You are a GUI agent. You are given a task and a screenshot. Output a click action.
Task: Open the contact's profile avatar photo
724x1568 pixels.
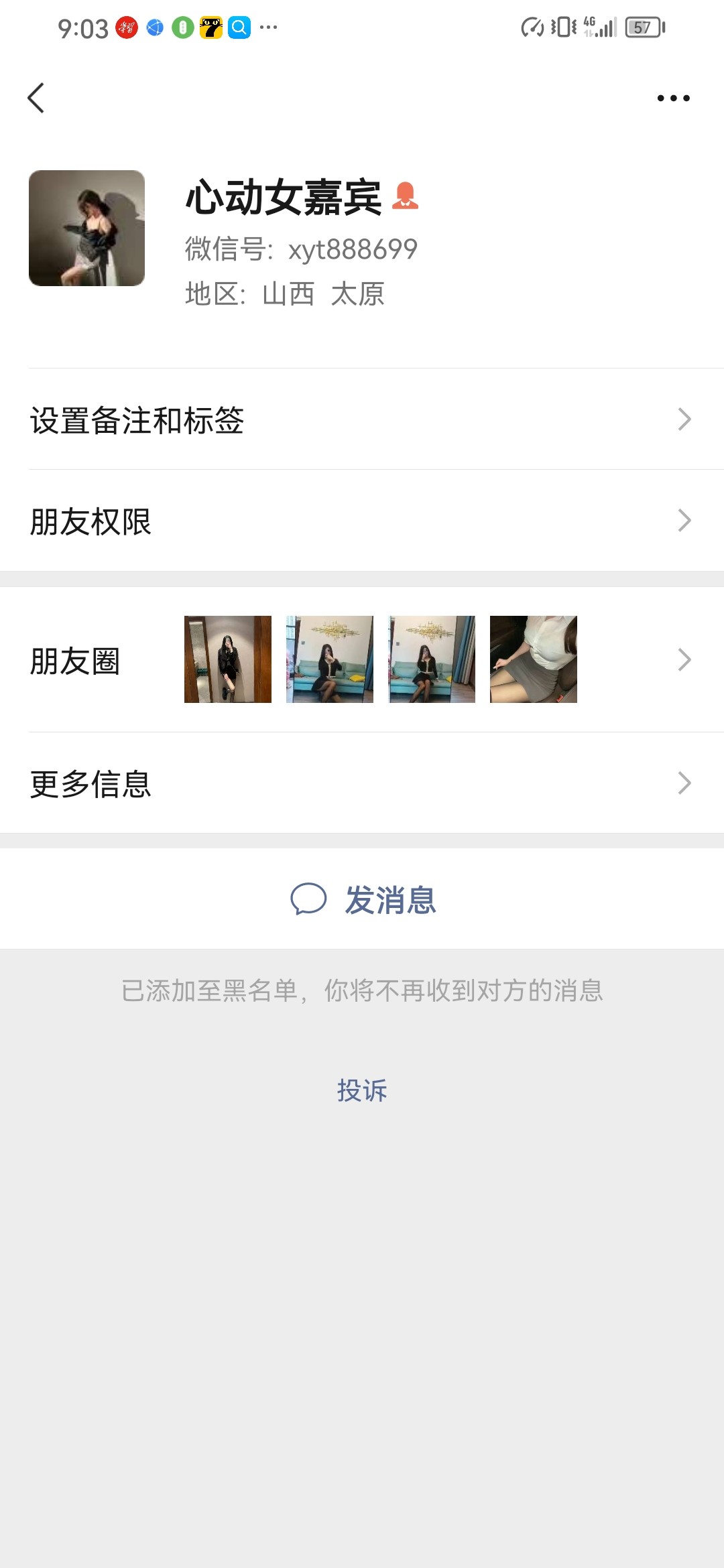(x=87, y=227)
